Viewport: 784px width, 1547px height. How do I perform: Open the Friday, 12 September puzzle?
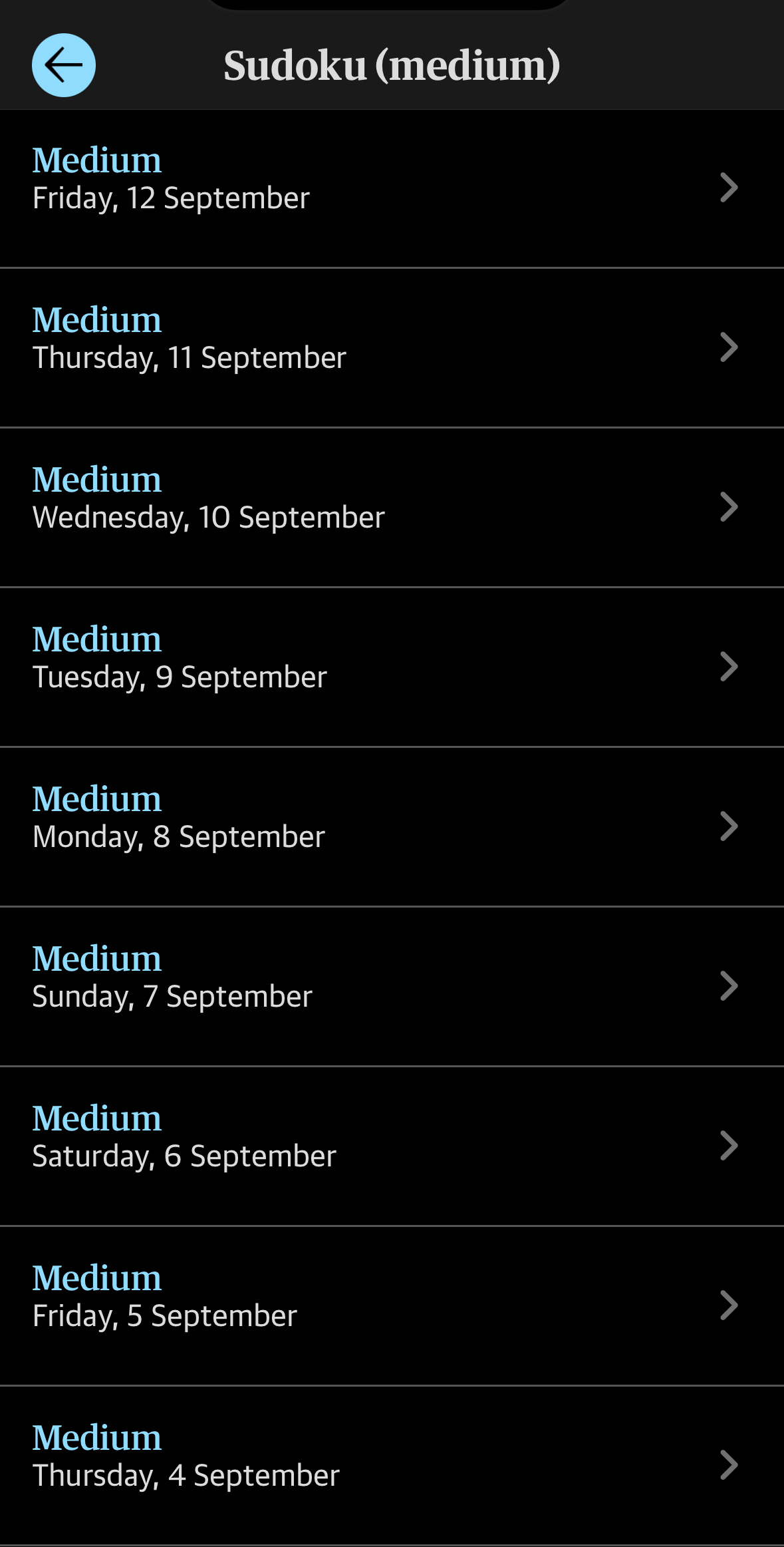point(392,189)
